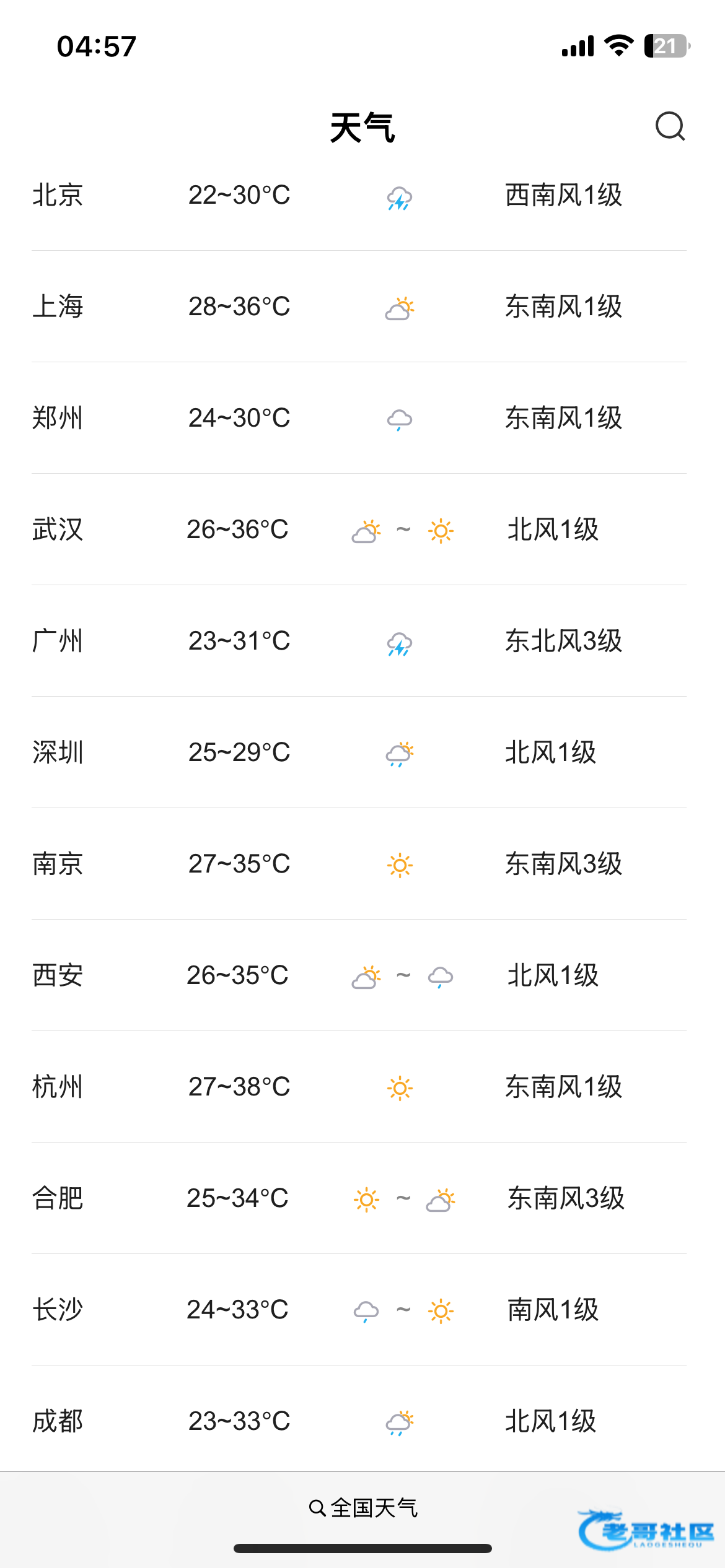Open the search icon in the header
The image size is (725, 1568).
tap(670, 126)
